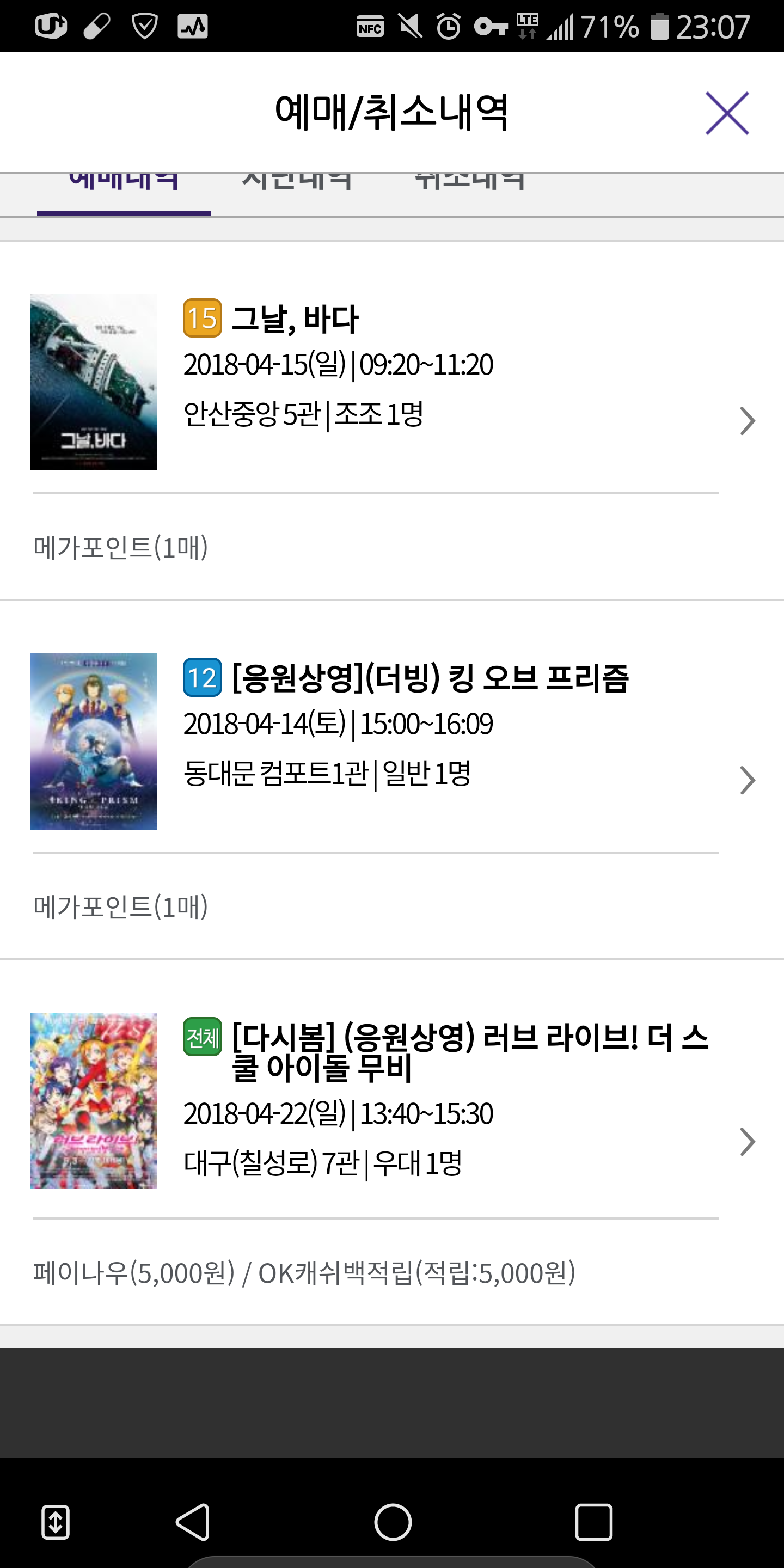Tap the 러브 라이브! poster thumbnail

94,1100
